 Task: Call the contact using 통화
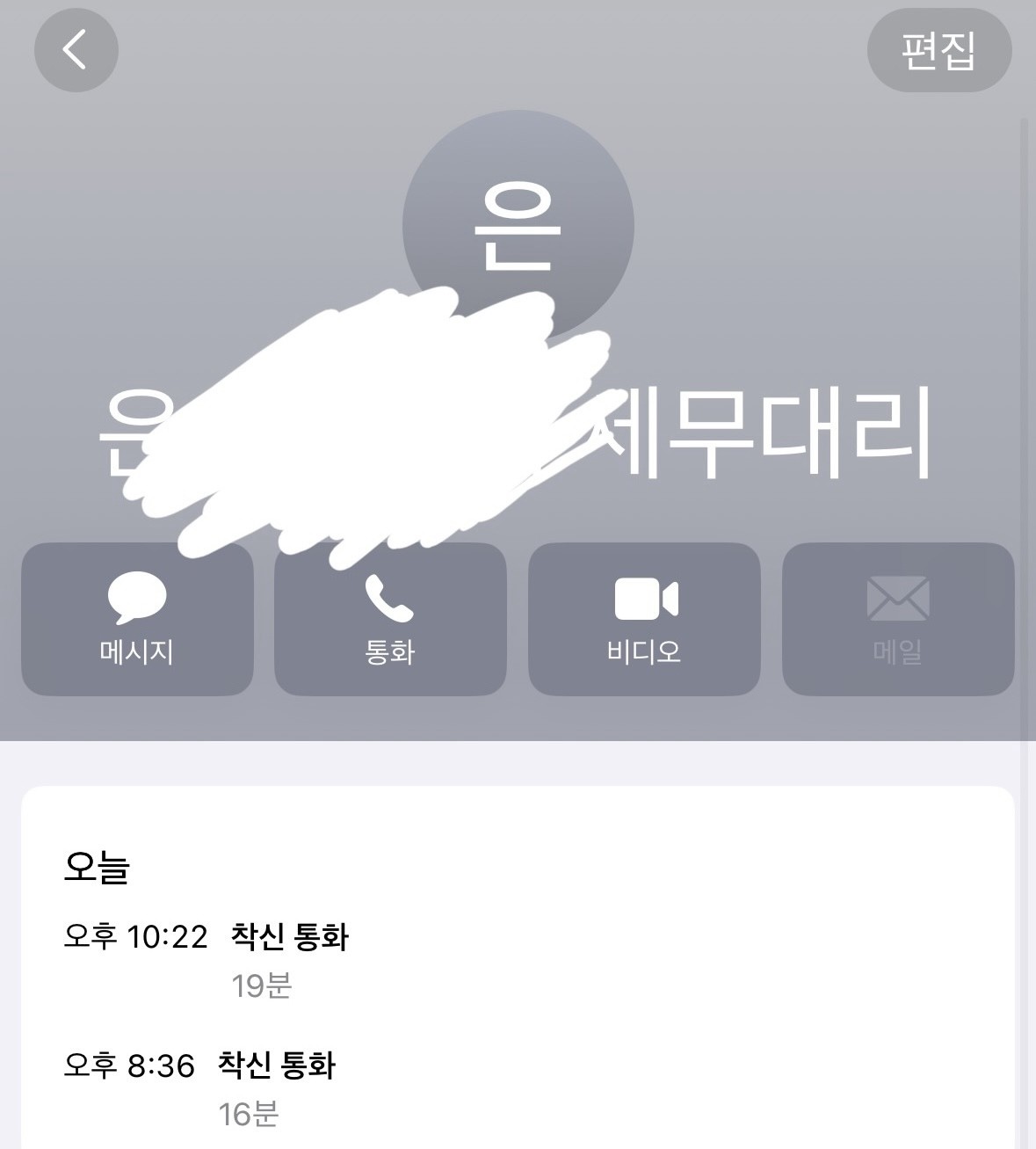[x=390, y=619]
